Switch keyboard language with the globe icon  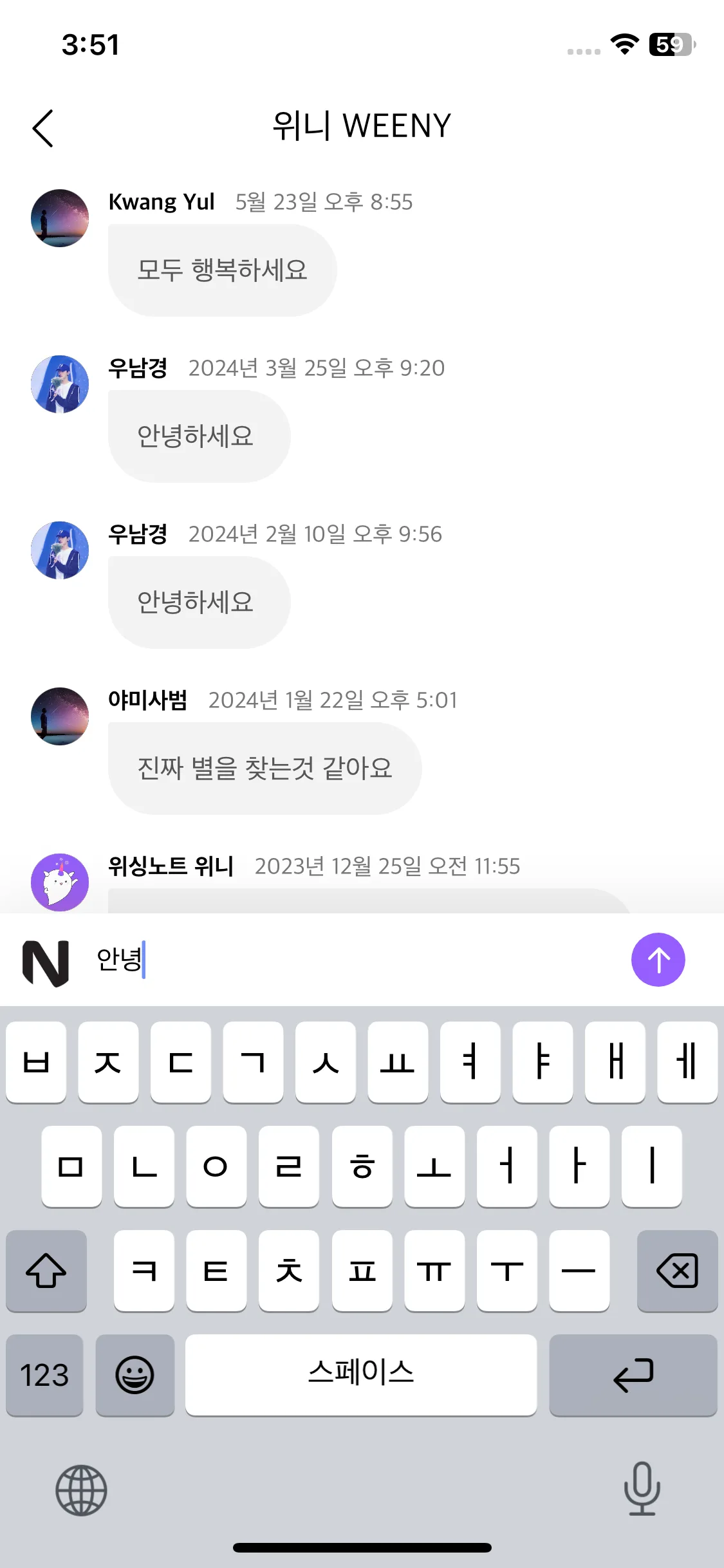(81, 1490)
